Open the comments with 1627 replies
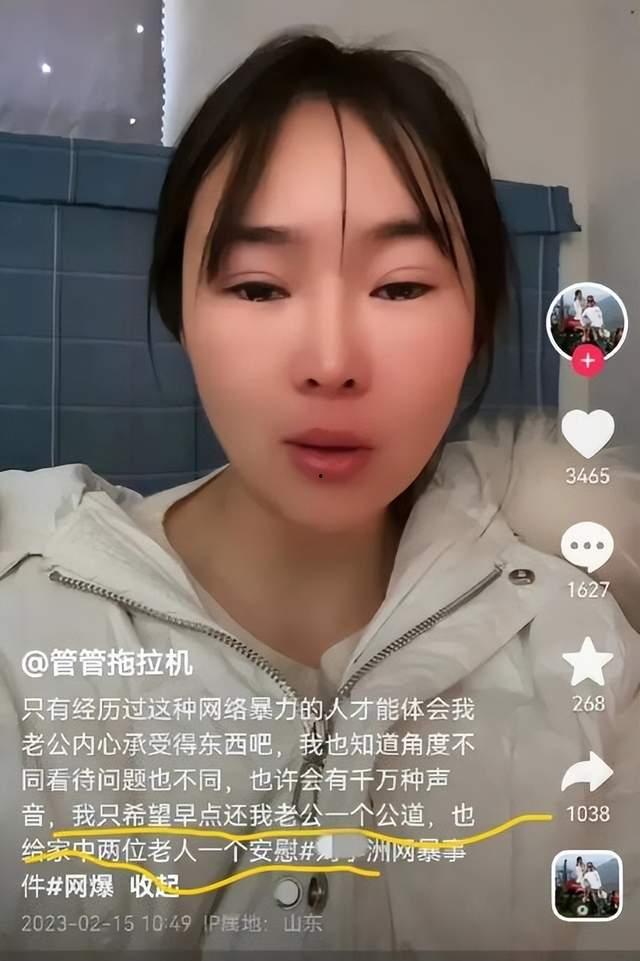The height and width of the screenshot is (961, 640). click(x=587, y=547)
